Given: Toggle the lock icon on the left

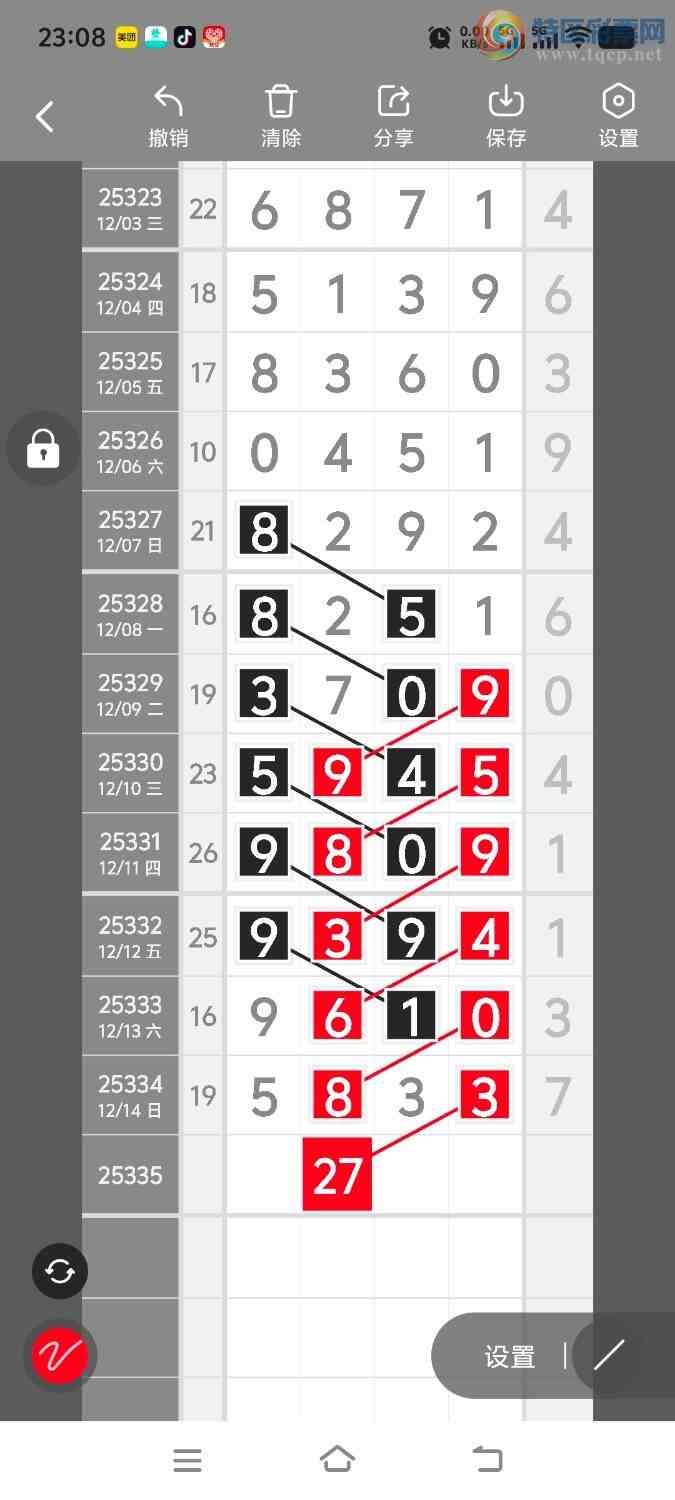Looking at the screenshot, I should click(x=42, y=449).
